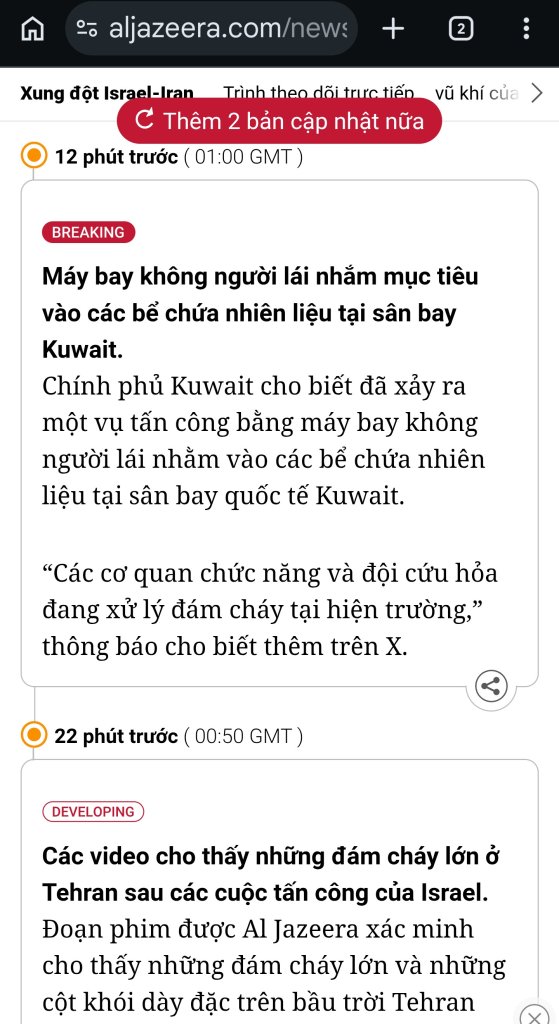559x1024 pixels.
Task: Expand the topic bar with right chevron
Action: point(537,93)
